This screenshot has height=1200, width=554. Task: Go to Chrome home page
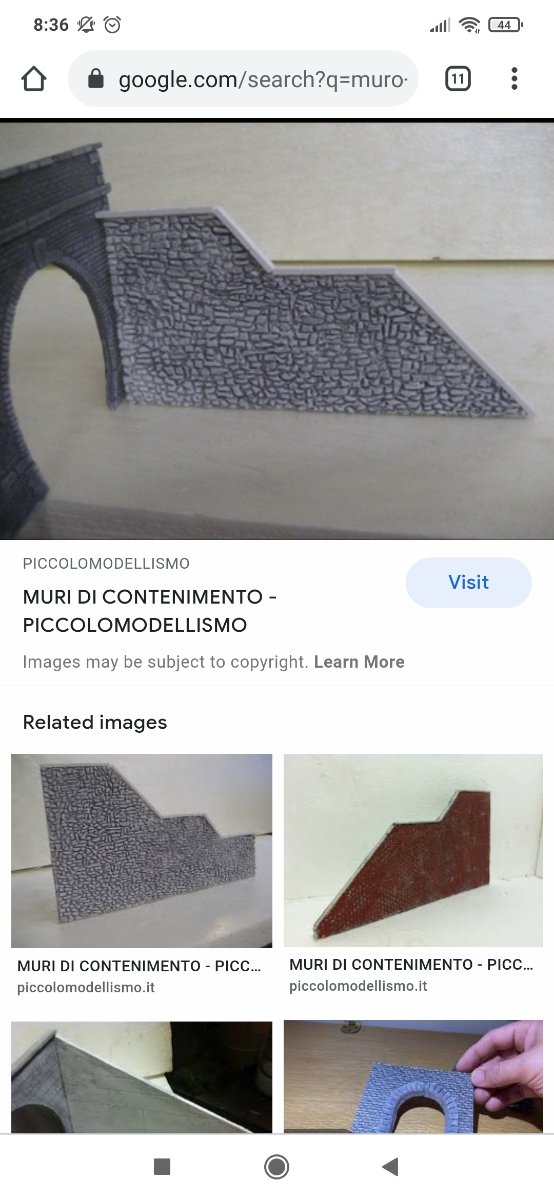coord(34,79)
